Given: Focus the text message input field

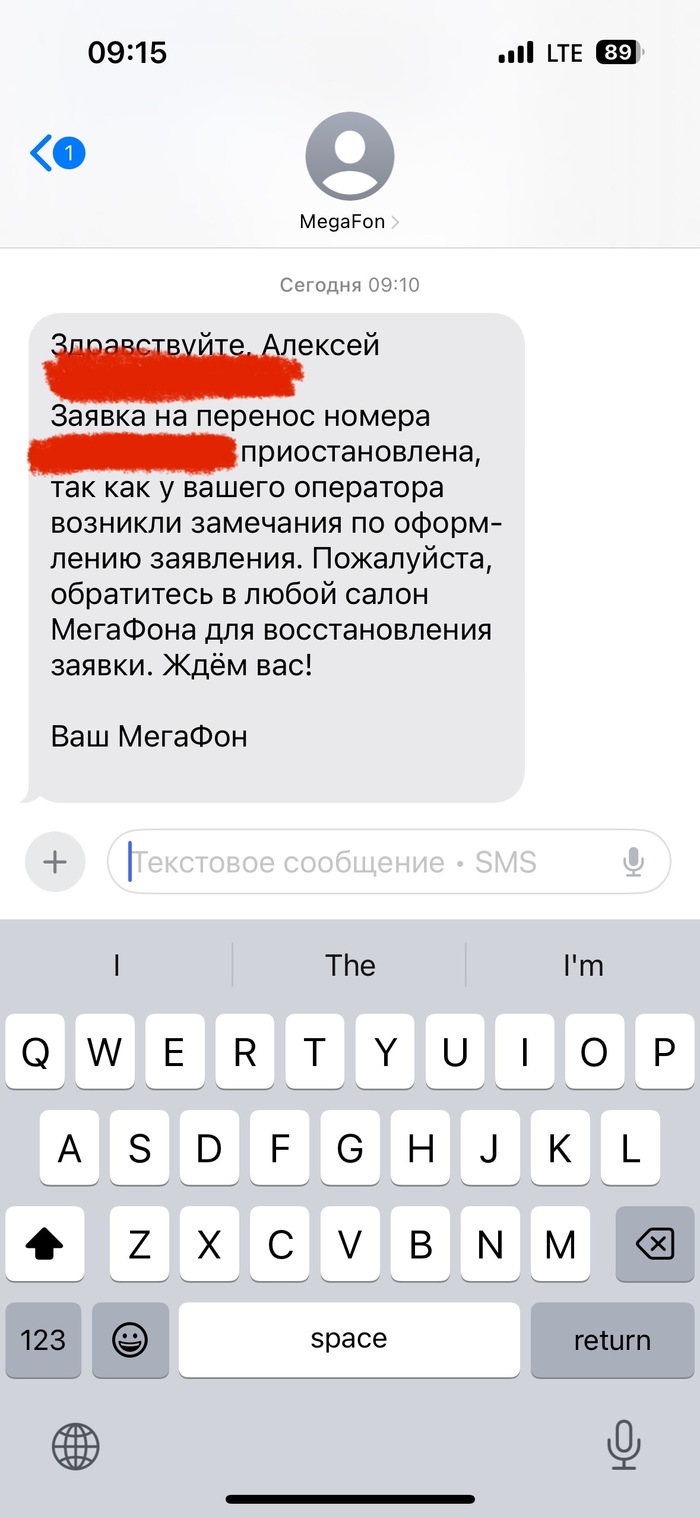Looking at the screenshot, I should click(x=370, y=862).
